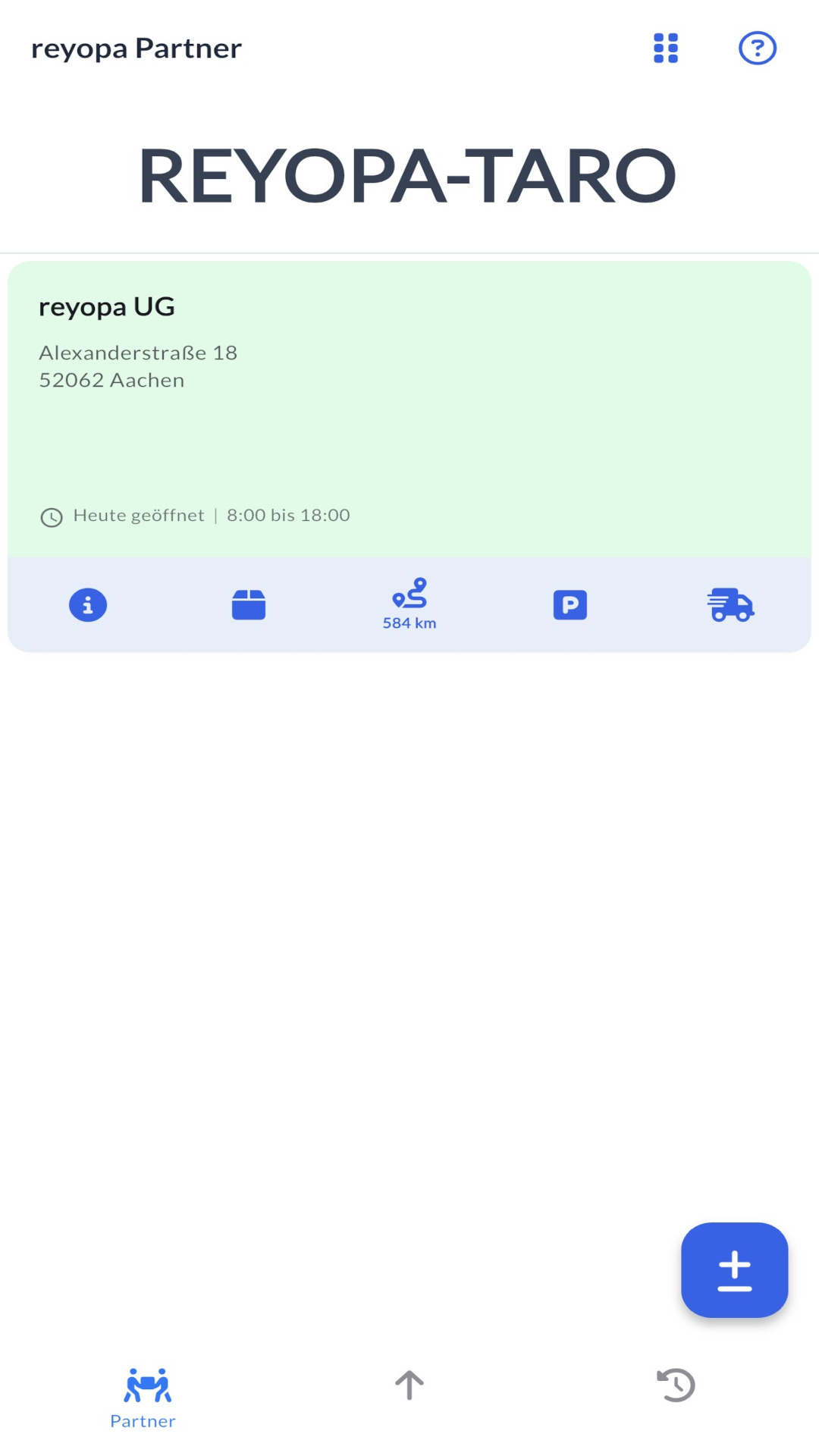Open the info details for reyopa UG
This screenshot has height=1456, width=819.
(86, 604)
